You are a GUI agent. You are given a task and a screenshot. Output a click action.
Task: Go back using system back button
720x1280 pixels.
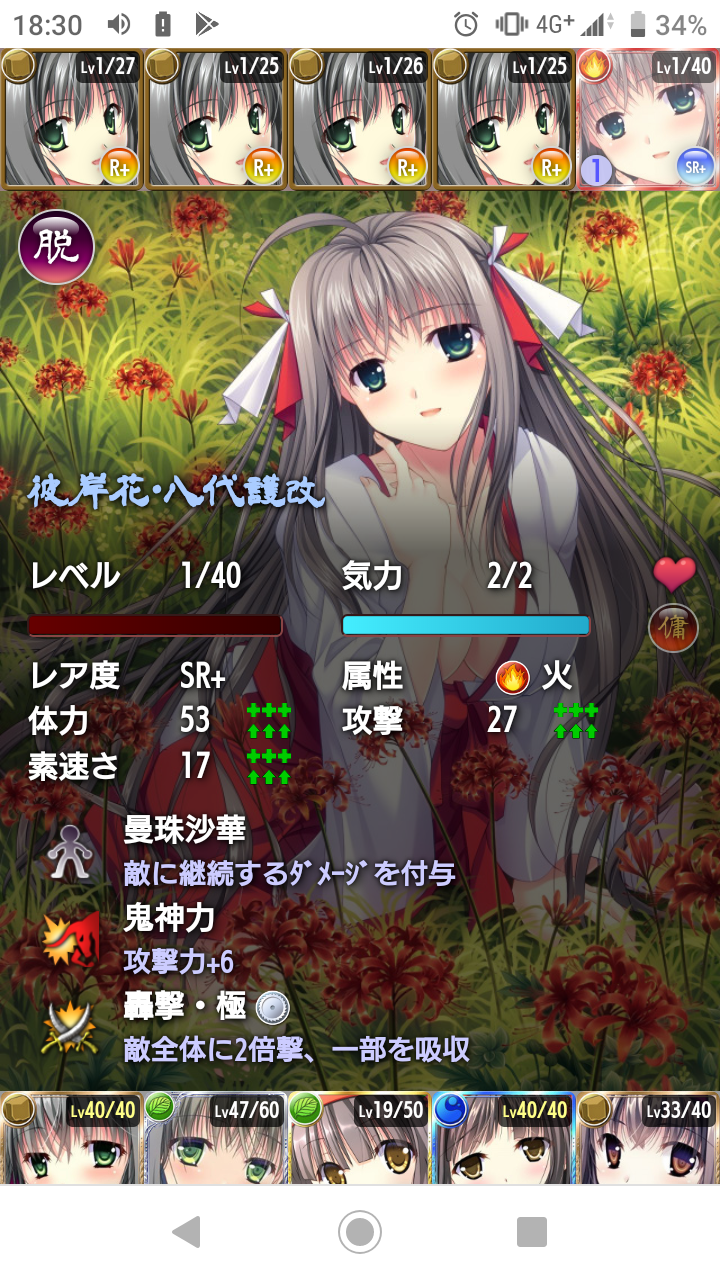point(186,1232)
